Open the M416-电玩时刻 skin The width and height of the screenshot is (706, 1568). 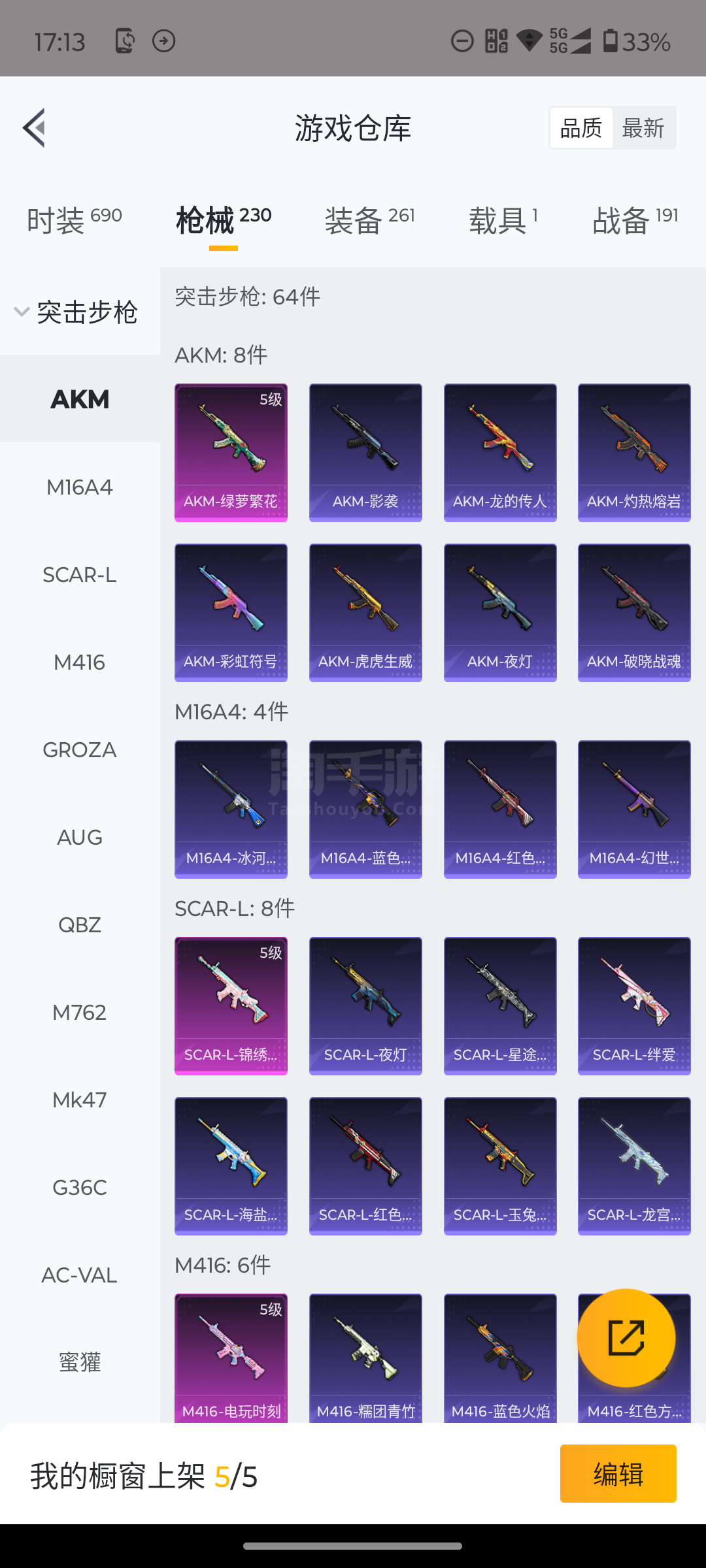tap(231, 1358)
